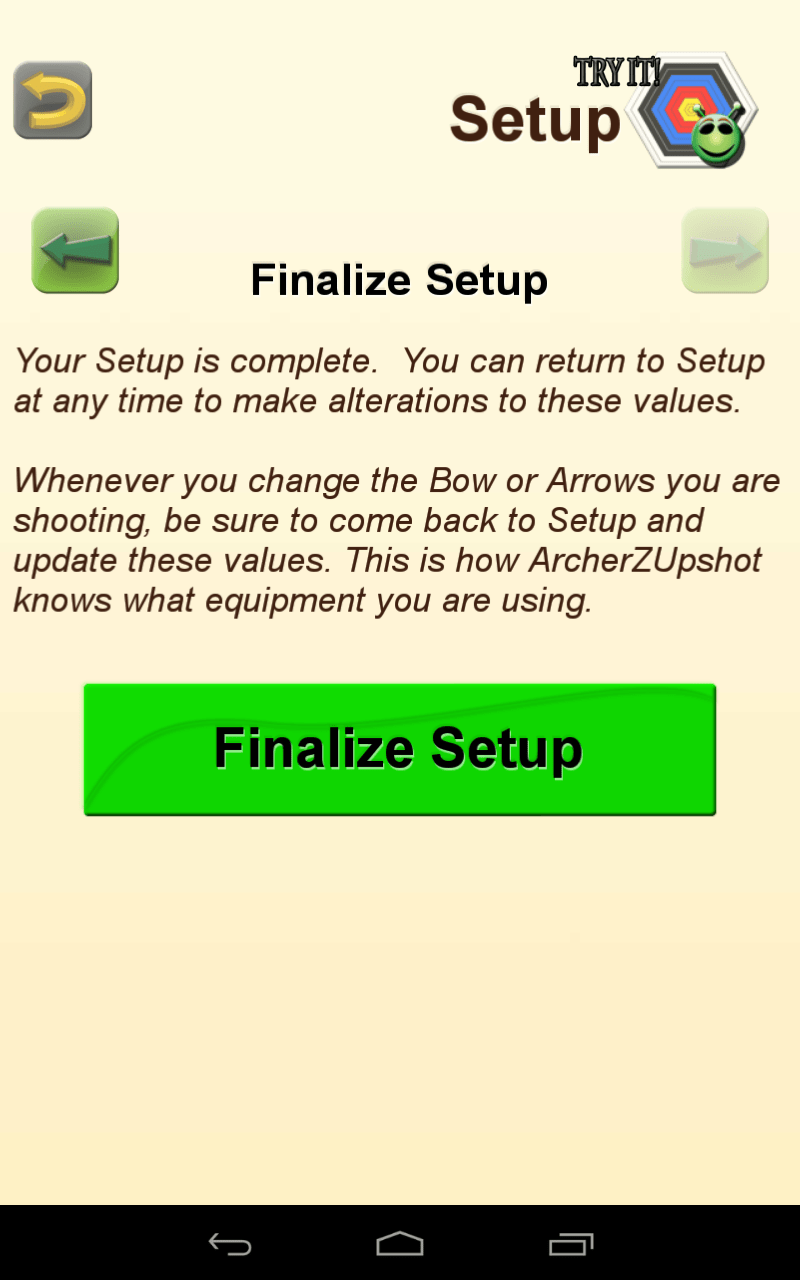Return via the yellow U-turn arrow icon

(x=53, y=100)
